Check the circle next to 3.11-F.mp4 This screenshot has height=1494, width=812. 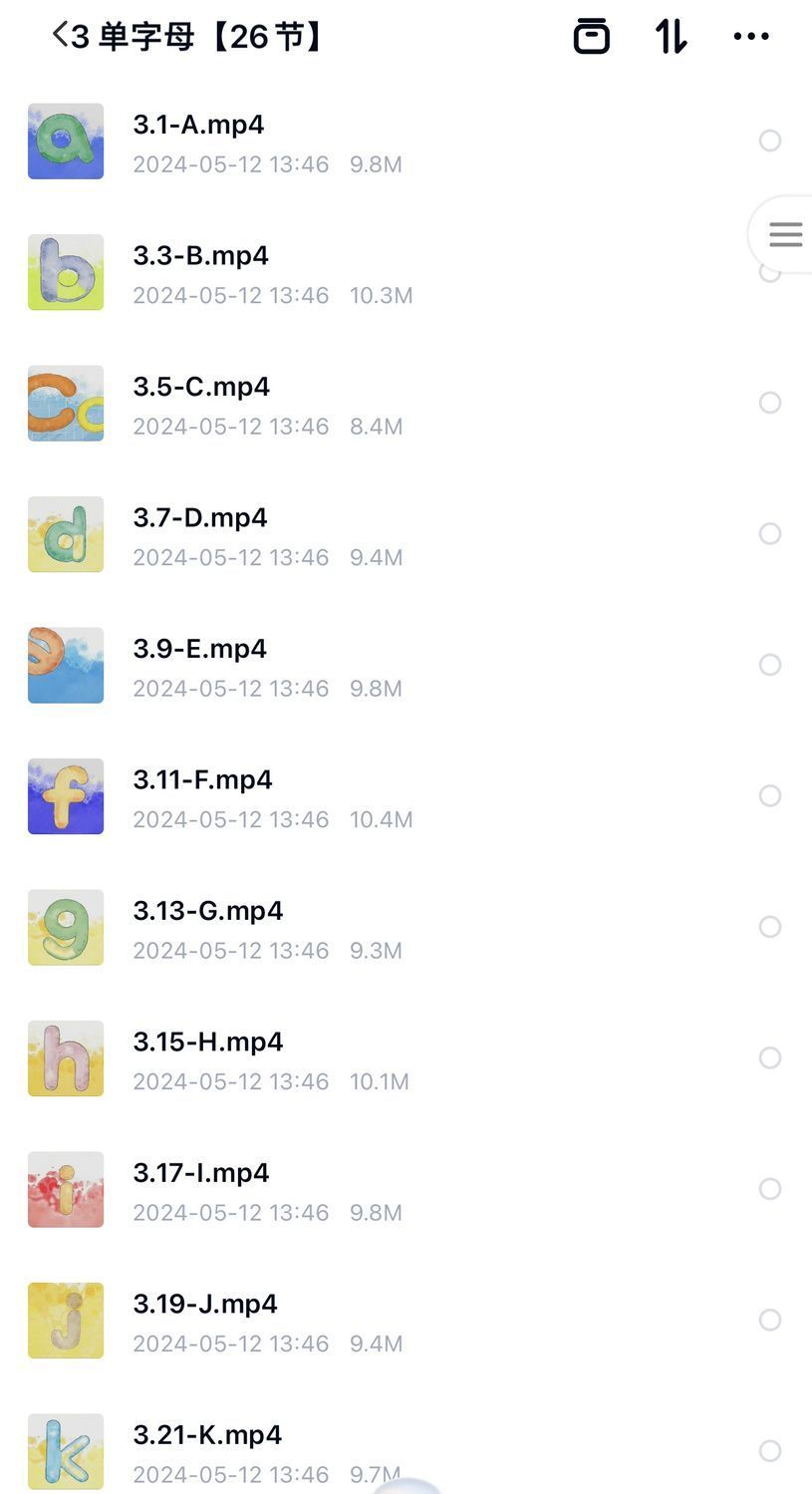[x=769, y=795]
